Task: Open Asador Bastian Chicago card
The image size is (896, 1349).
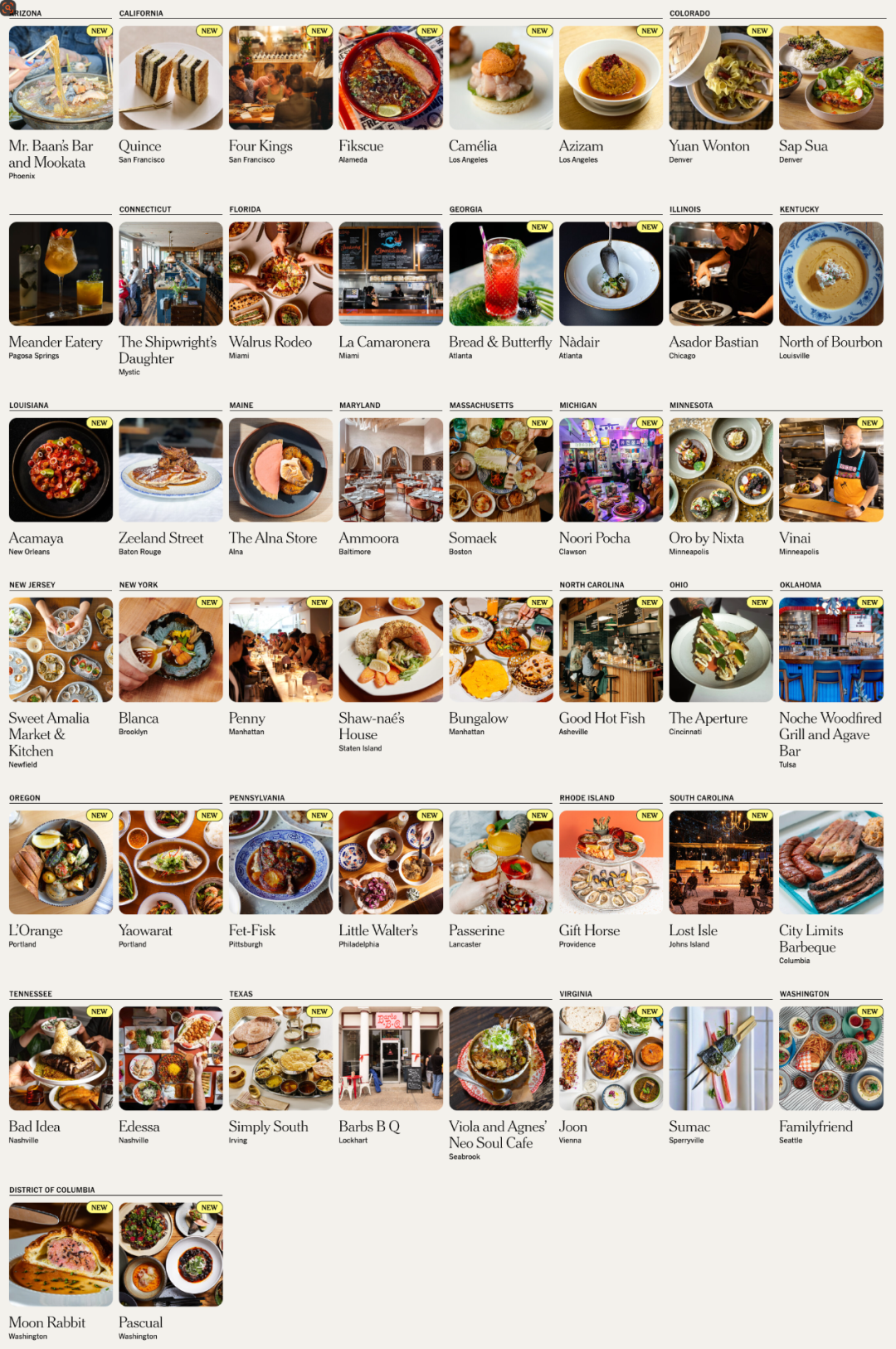Action: click(720, 275)
